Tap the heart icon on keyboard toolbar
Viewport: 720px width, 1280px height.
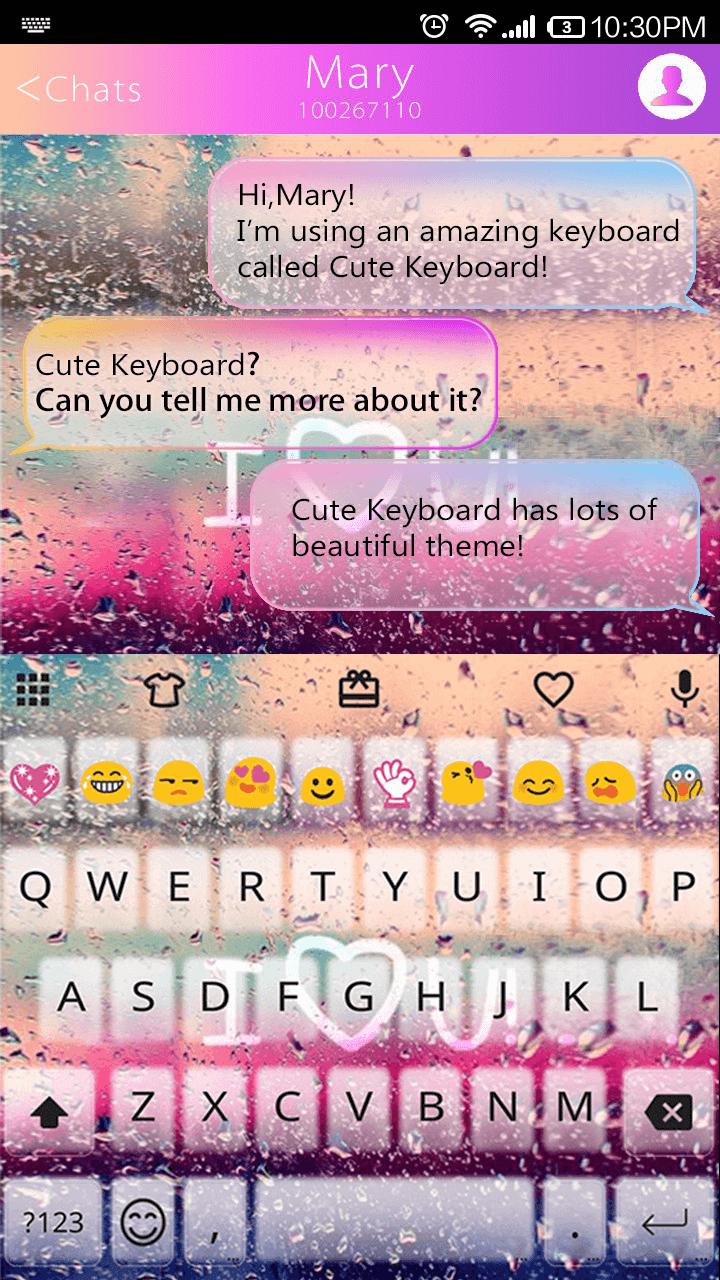point(553,688)
